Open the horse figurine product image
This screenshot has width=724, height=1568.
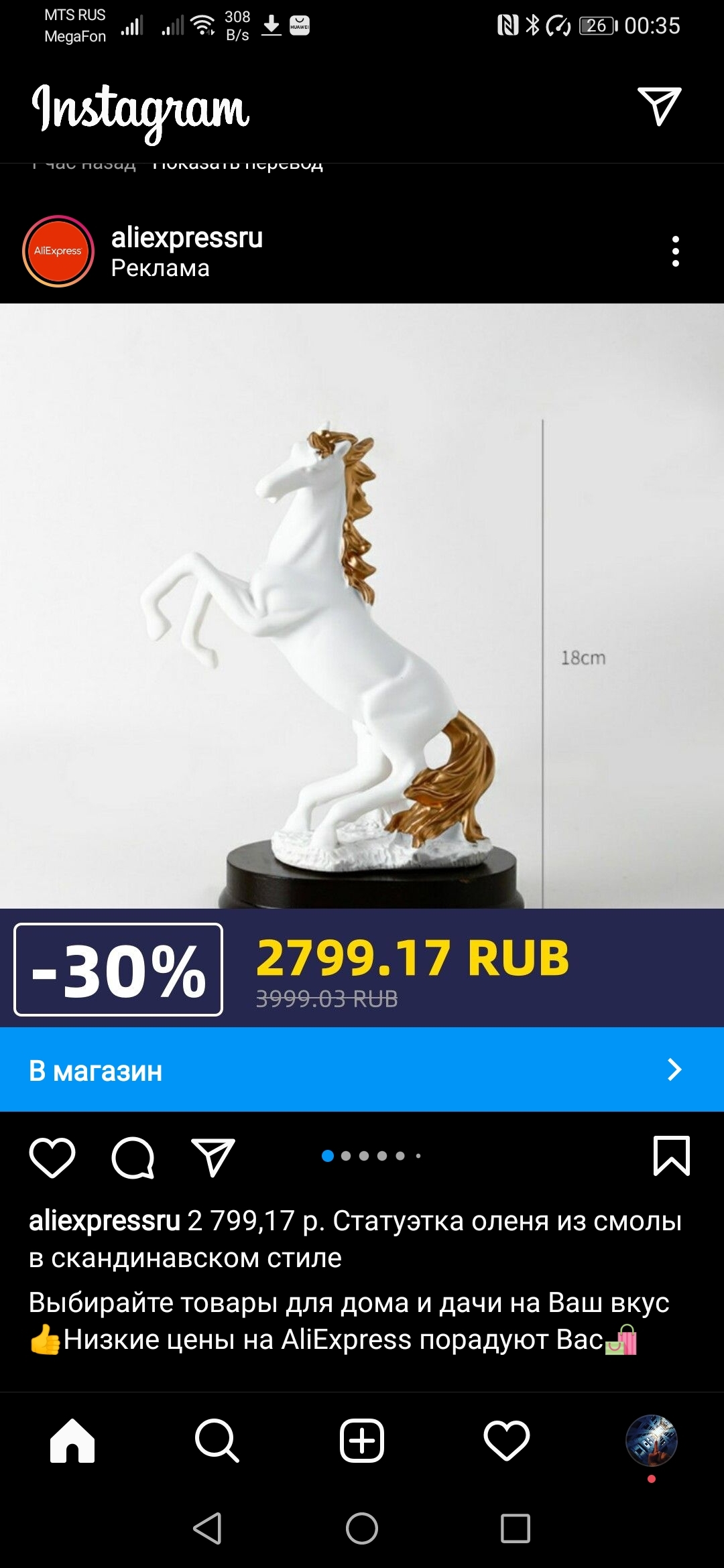click(362, 606)
